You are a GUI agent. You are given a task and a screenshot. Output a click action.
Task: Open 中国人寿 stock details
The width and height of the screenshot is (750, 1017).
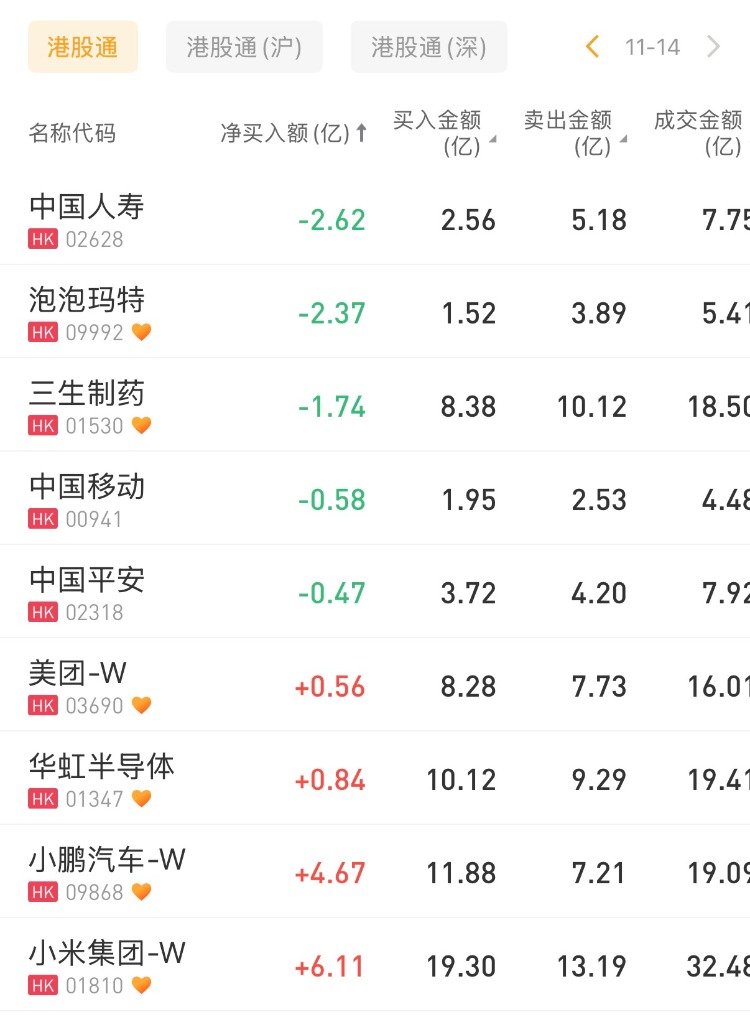(87, 219)
